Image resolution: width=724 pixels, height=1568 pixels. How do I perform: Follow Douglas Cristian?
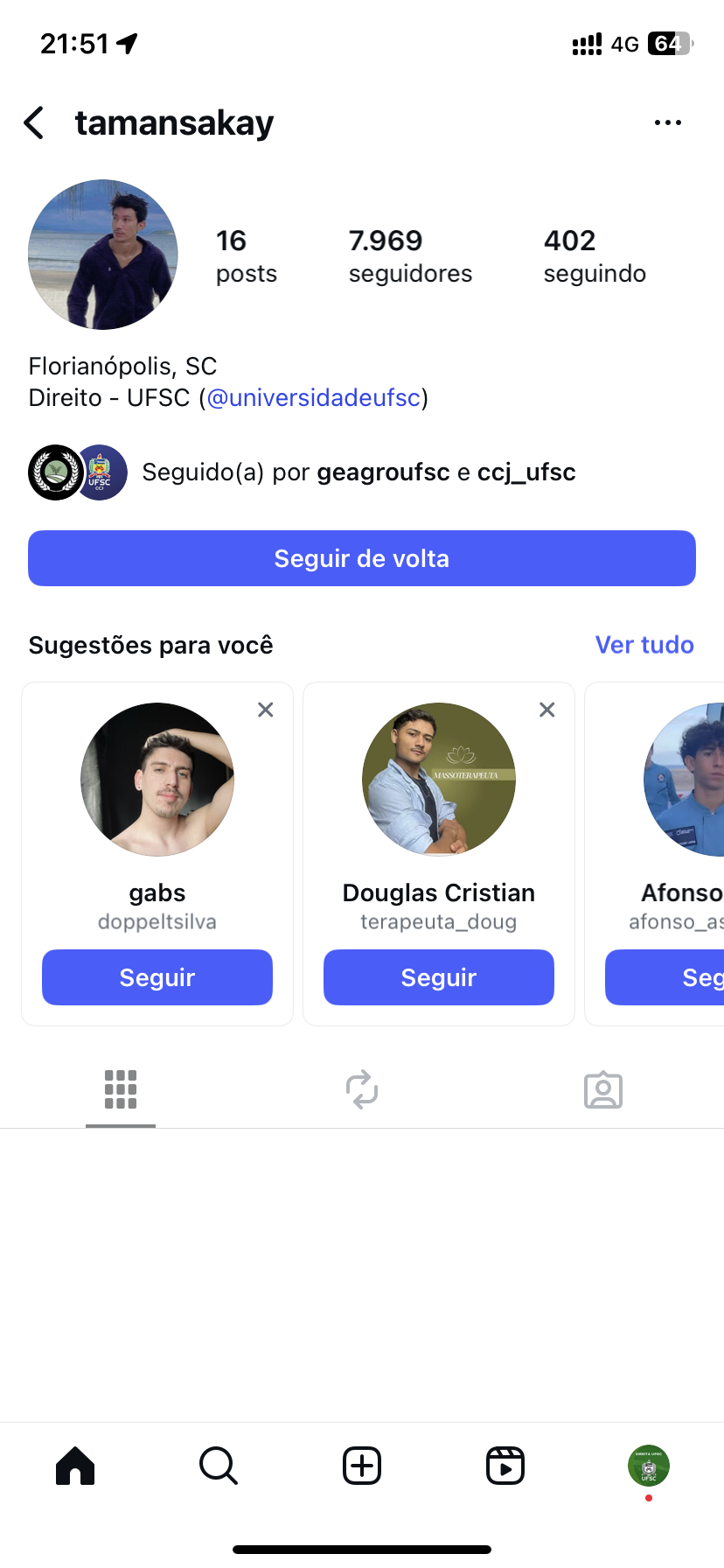[x=439, y=977]
